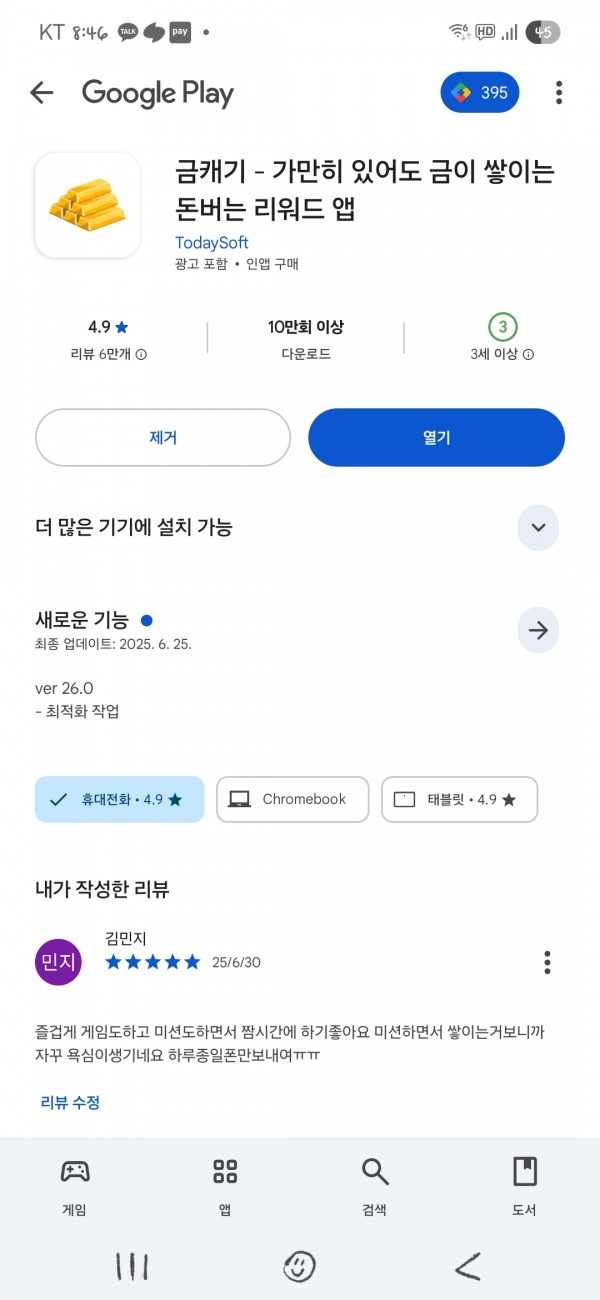Open the TodaySoft developer page
This screenshot has height=1300, width=600.
click(211, 243)
